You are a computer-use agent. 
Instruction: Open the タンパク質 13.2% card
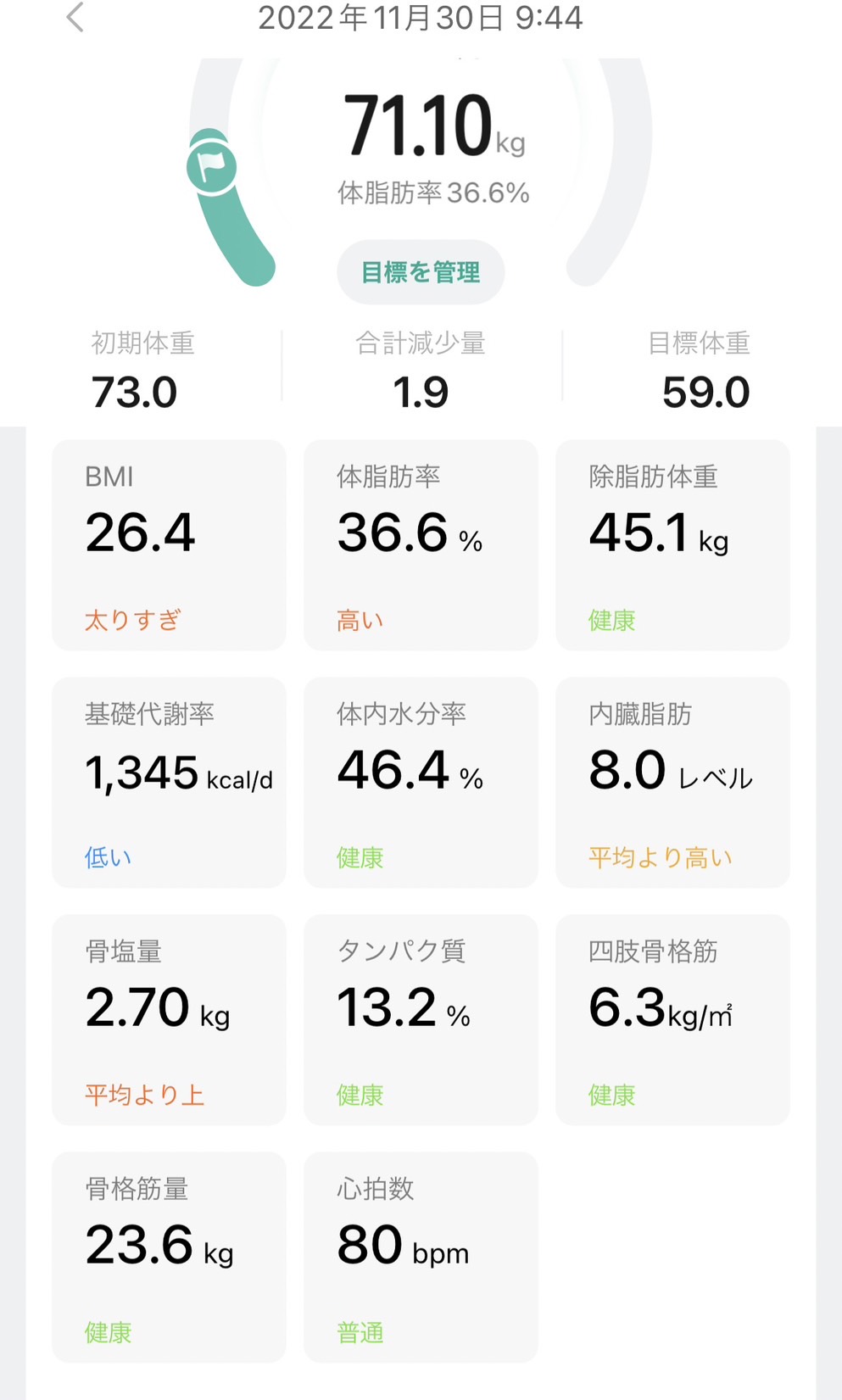[x=421, y=1020]
